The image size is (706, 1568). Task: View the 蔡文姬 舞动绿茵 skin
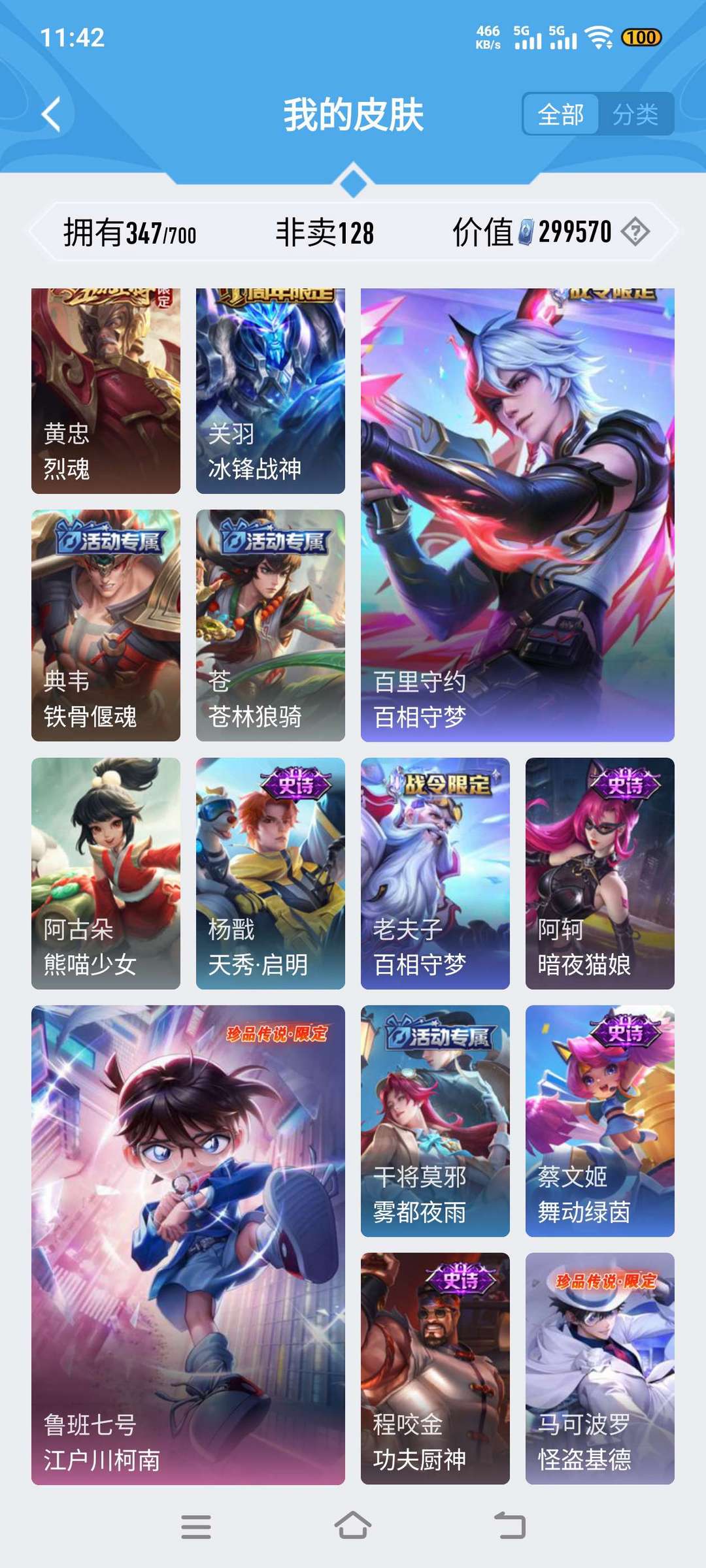coord(600,1120)
